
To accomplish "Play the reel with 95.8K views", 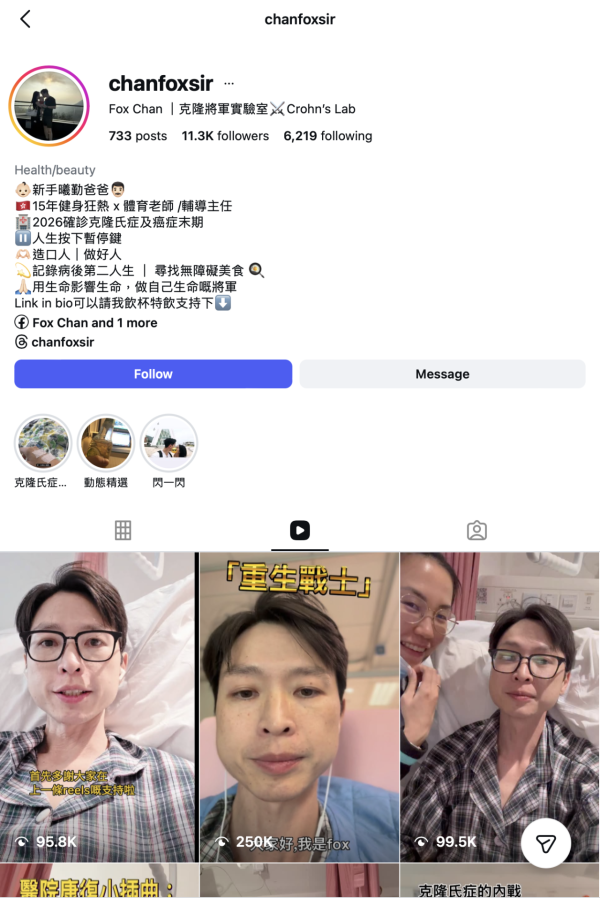I will point(97,705).
